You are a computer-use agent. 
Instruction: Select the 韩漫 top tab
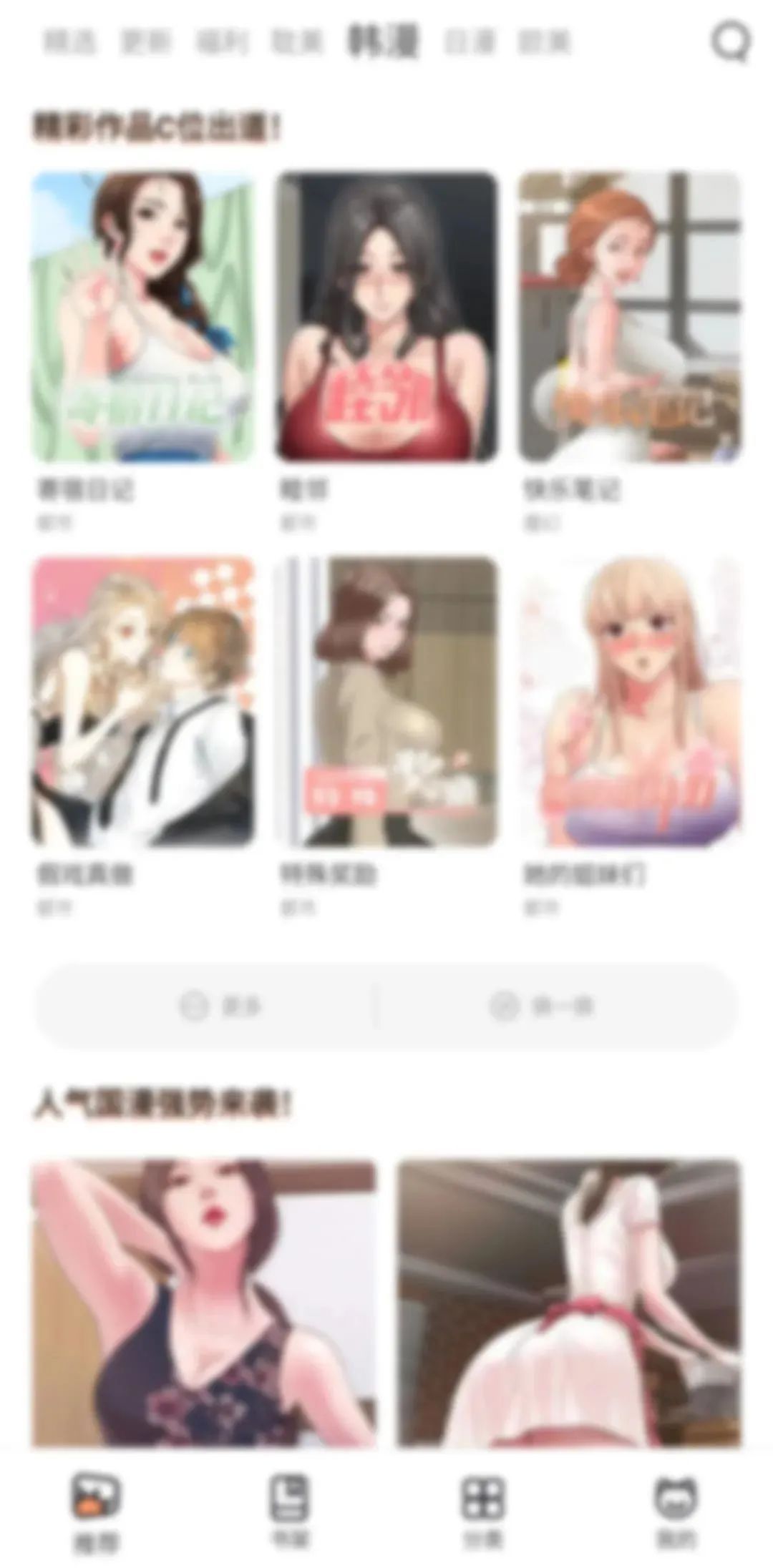coord(383,41)
